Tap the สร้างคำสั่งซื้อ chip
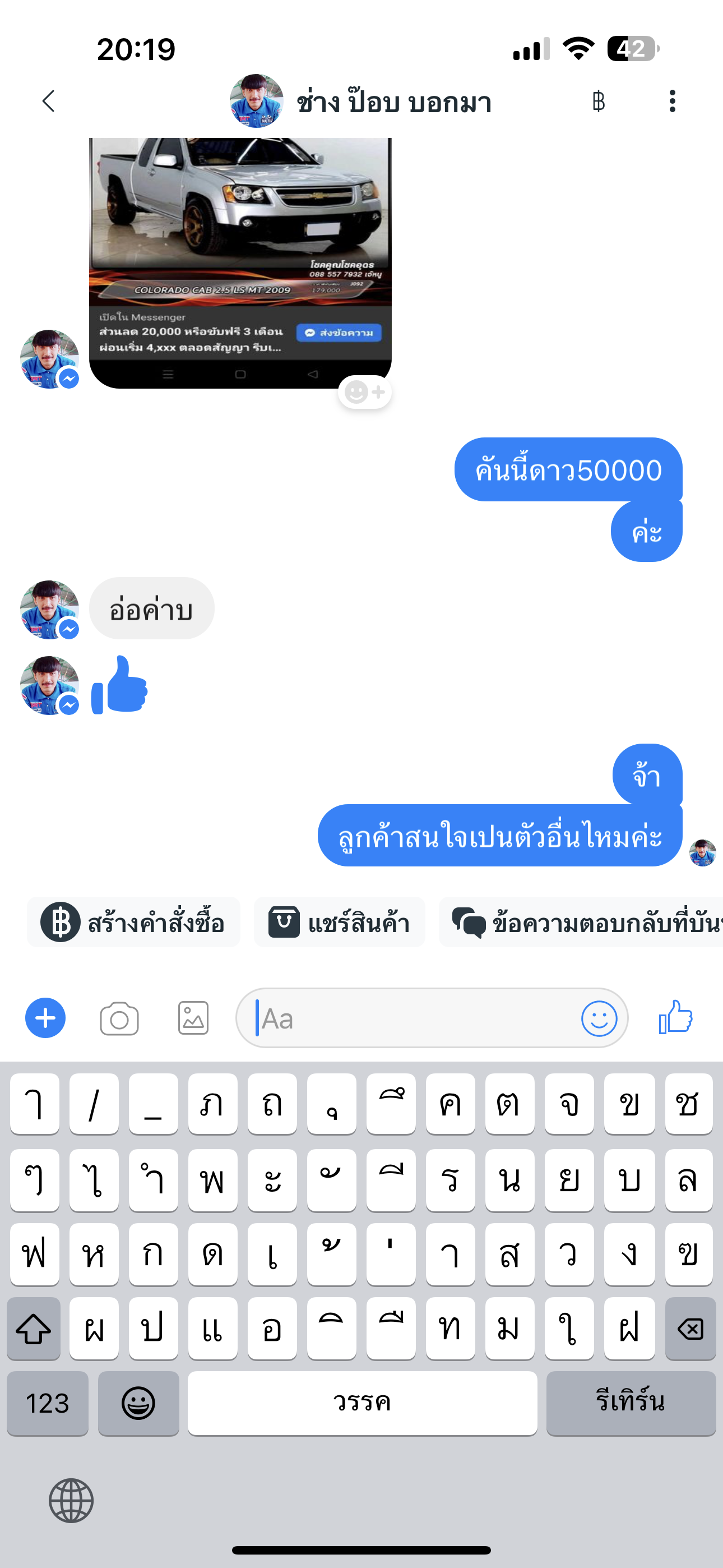This screenshot has width=723, height=1568. point(133,921)
